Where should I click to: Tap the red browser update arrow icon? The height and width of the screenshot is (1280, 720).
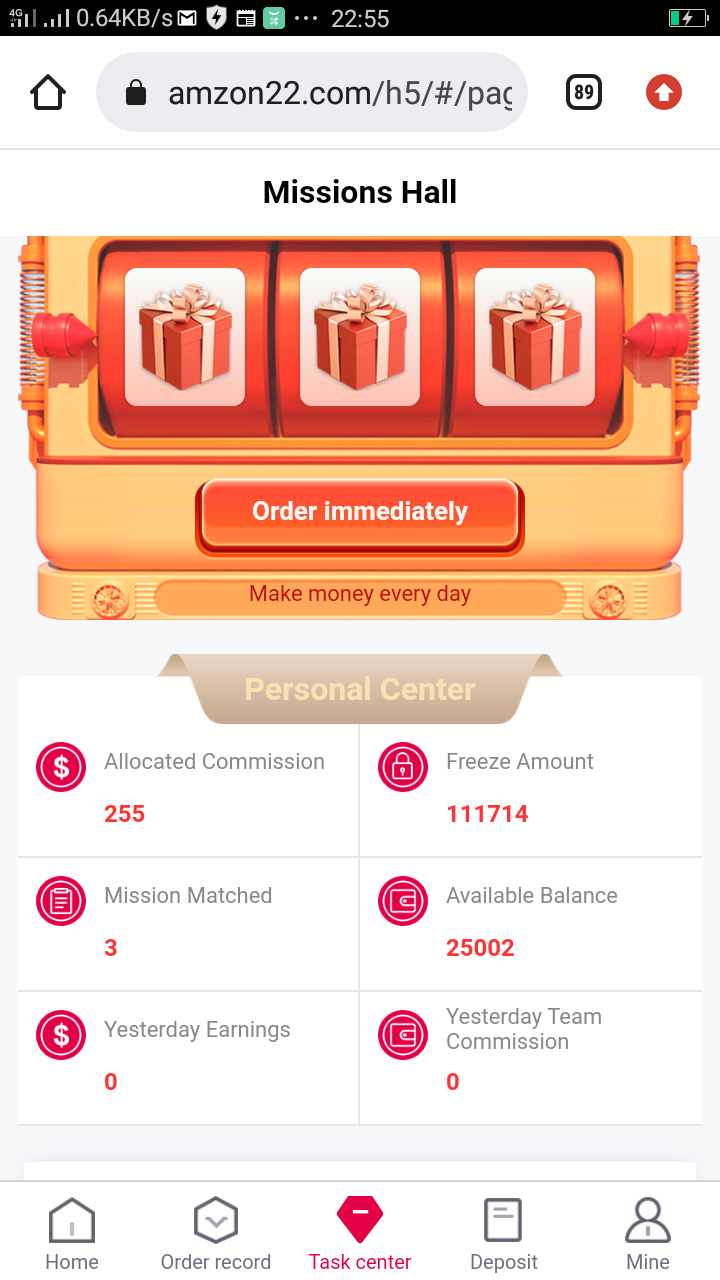pos(664,93)
